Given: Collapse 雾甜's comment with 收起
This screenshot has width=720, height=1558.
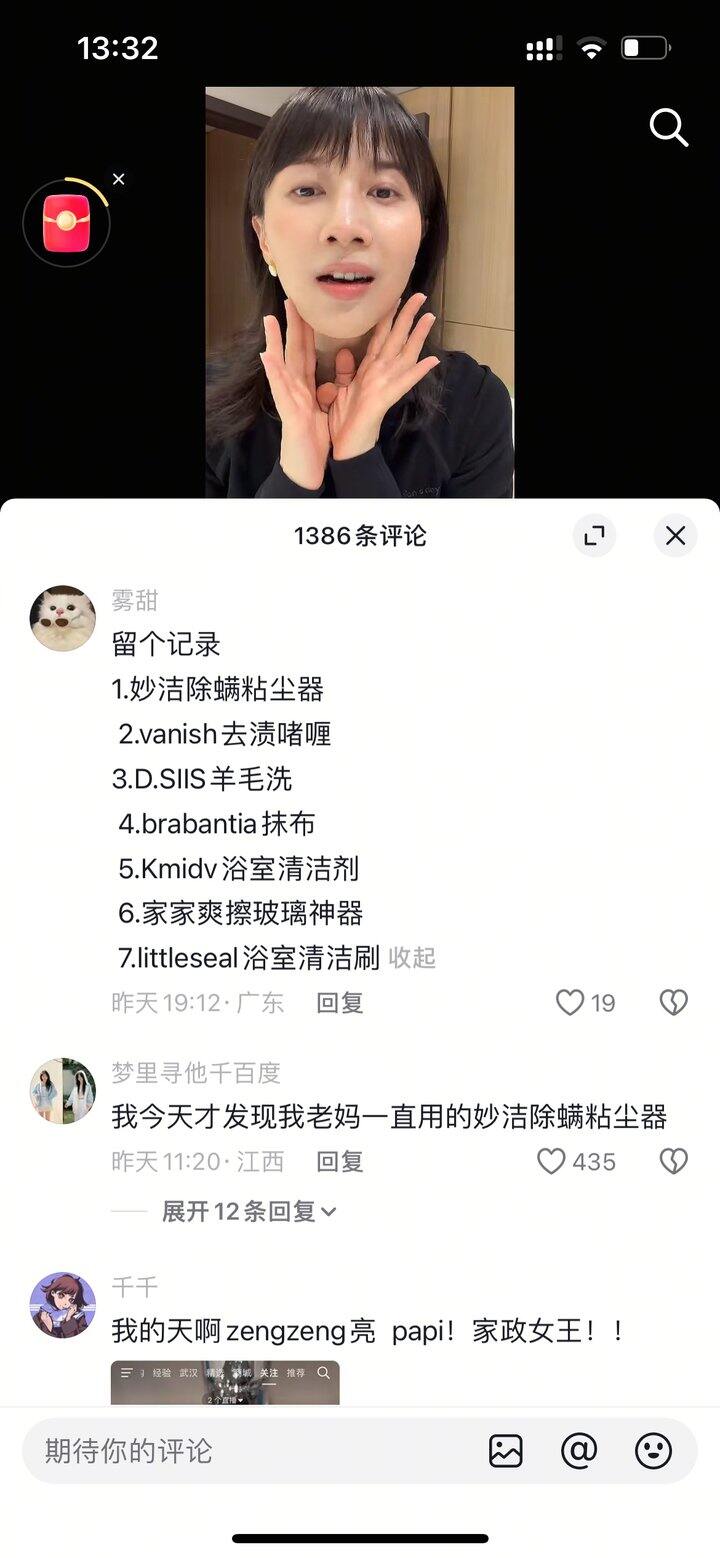Looking at the screenshot, I should [412, 958].
